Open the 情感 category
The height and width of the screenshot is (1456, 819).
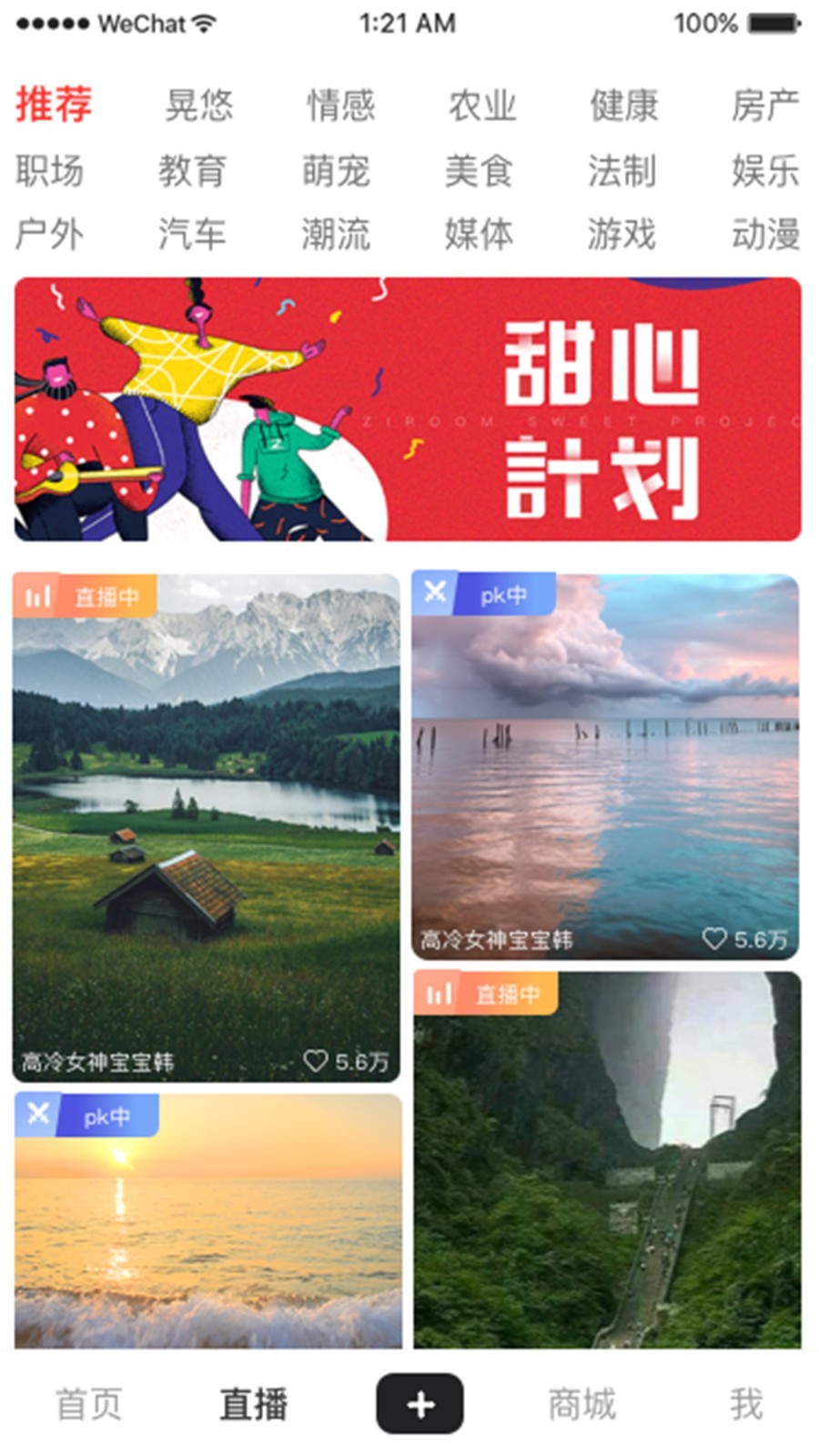pos(341,106)
